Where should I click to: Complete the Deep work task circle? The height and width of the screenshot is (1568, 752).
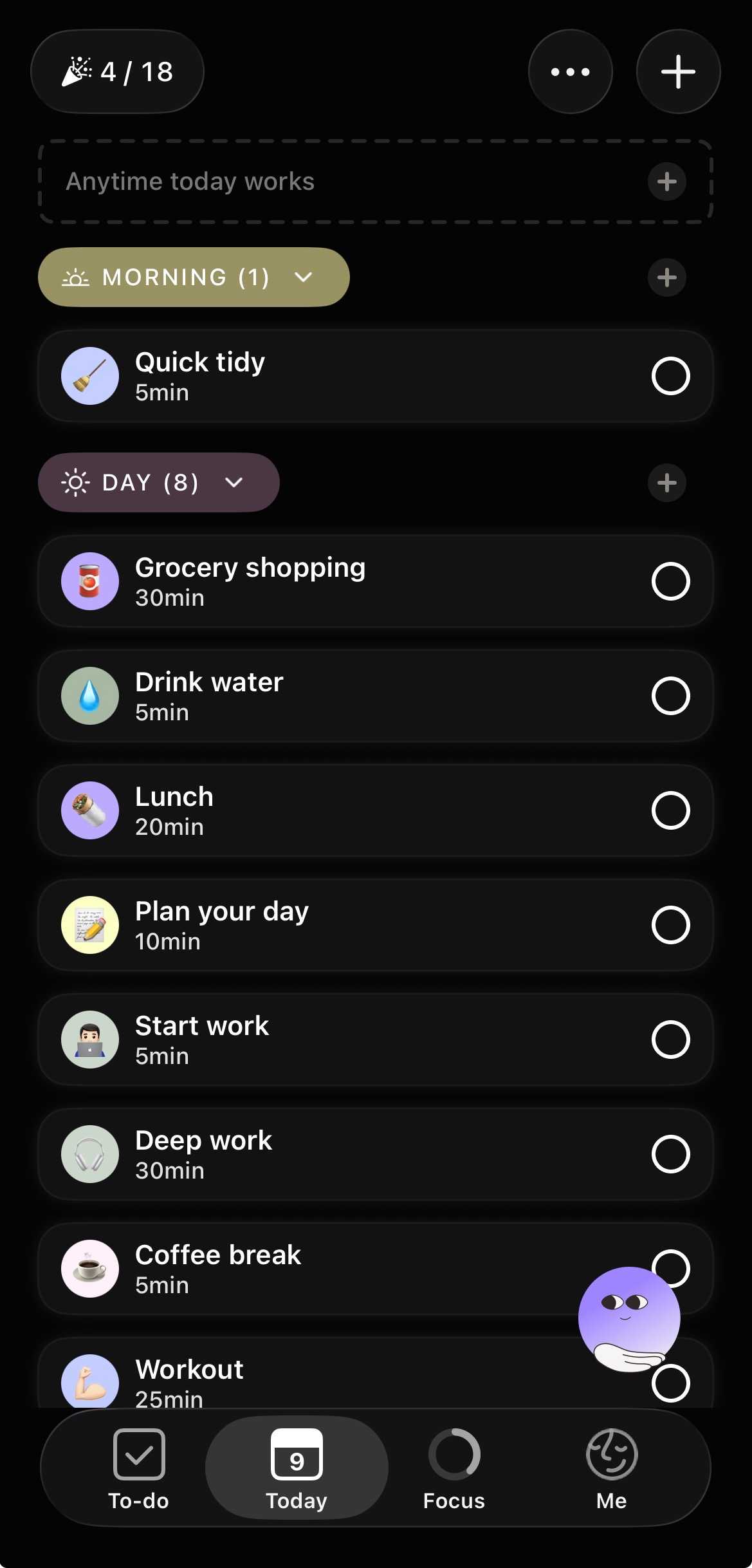[671, 1153]
